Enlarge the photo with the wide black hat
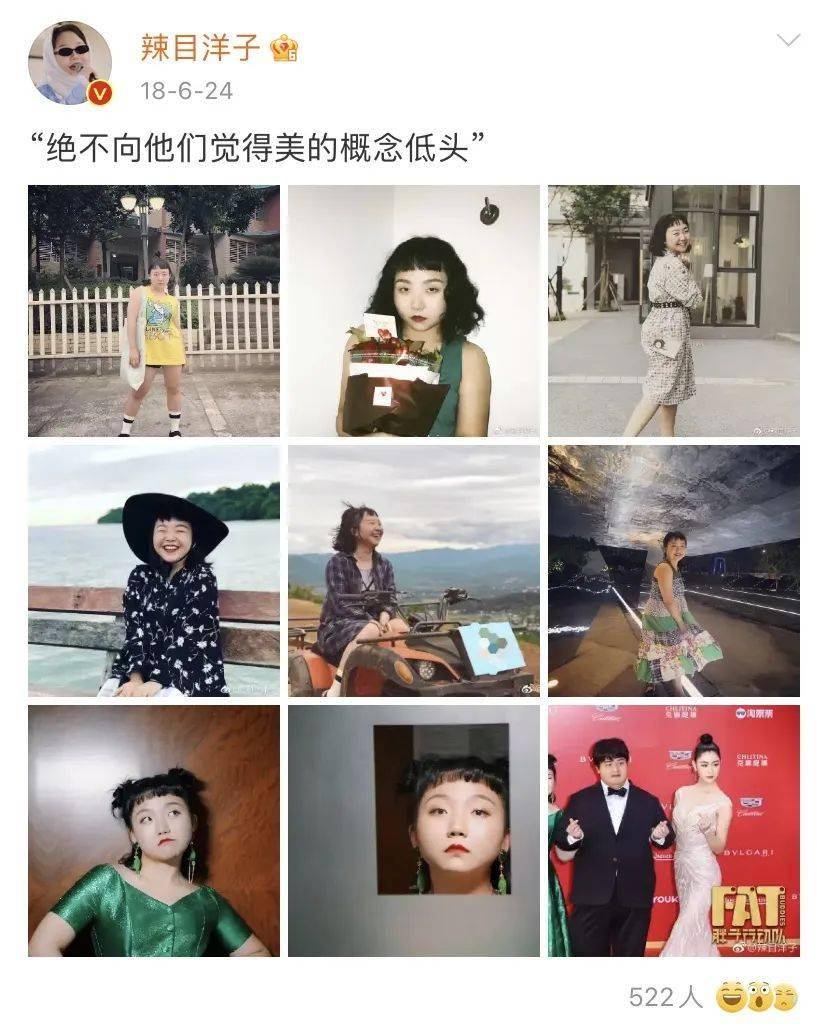 [154, 571]
